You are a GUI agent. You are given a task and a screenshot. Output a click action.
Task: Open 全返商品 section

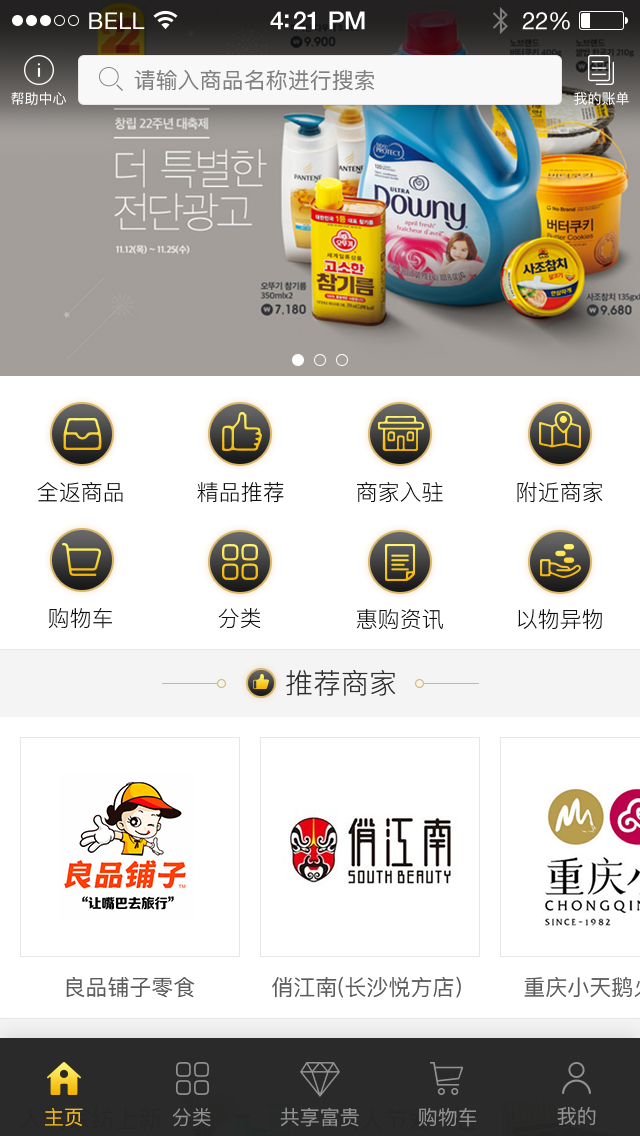tap(81, 452)
